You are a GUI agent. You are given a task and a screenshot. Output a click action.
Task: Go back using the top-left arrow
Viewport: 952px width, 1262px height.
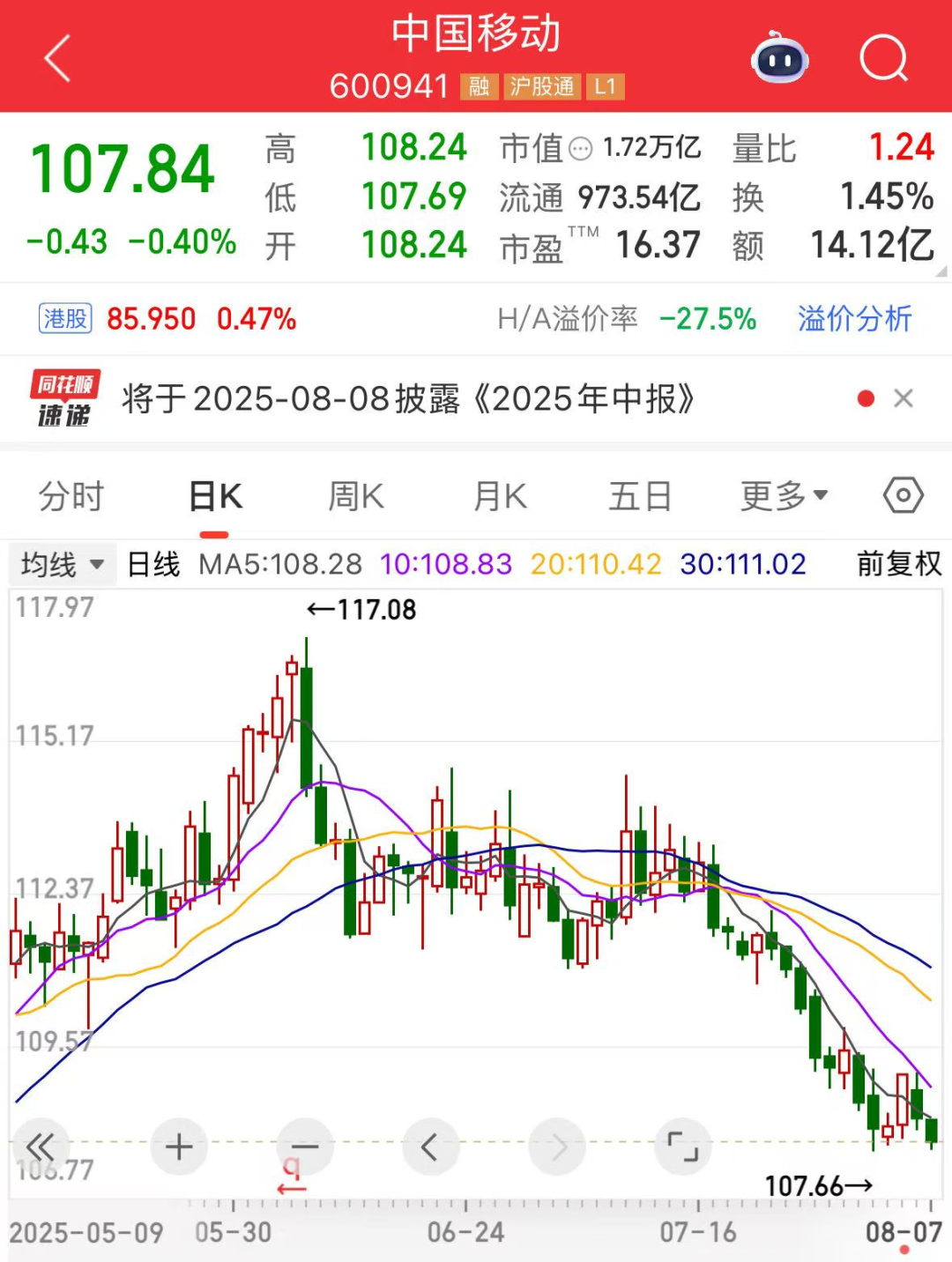click(57, 59)
